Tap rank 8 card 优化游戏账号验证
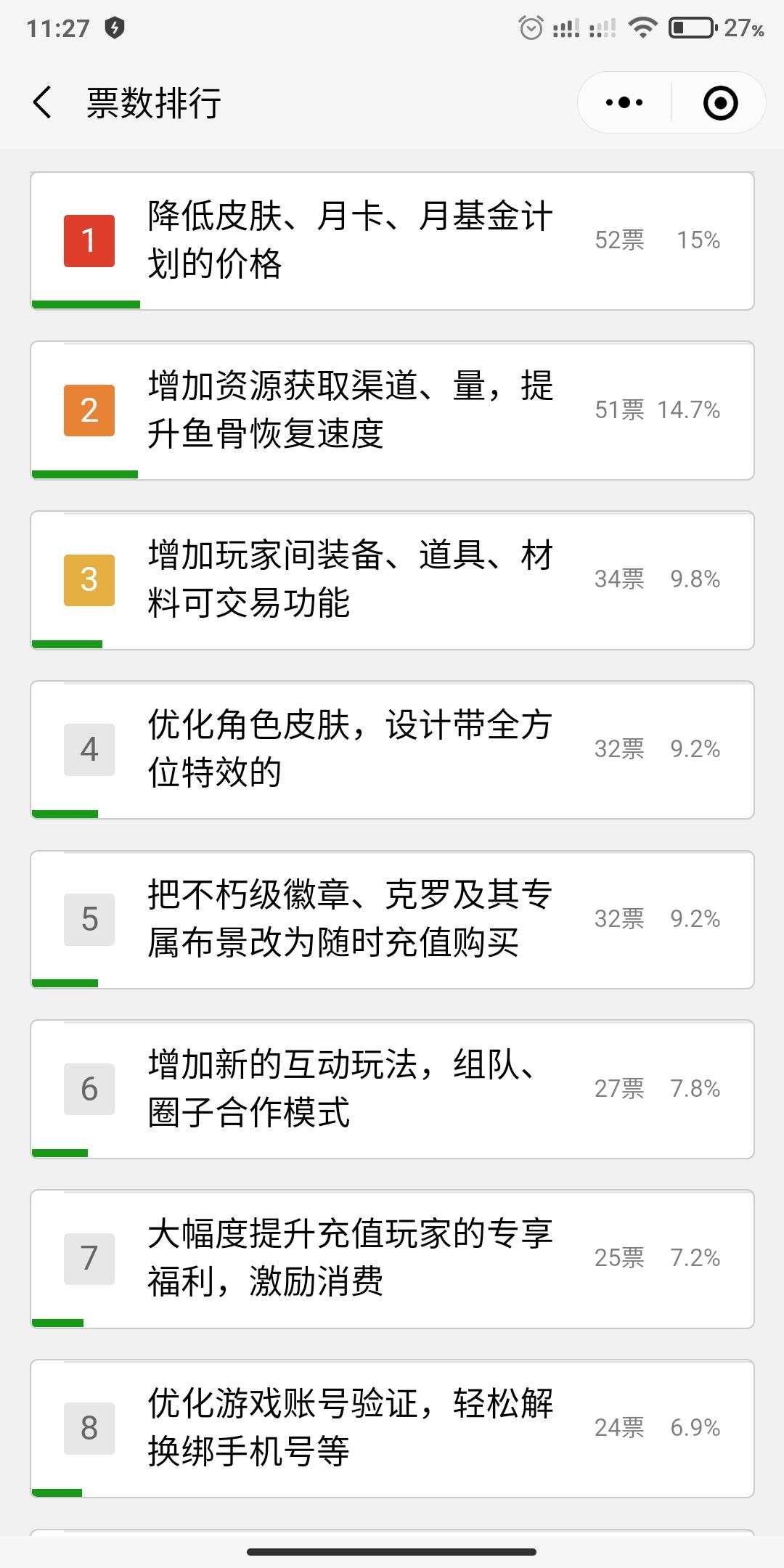The image size is (784, 1568). tap(392, 1429)
